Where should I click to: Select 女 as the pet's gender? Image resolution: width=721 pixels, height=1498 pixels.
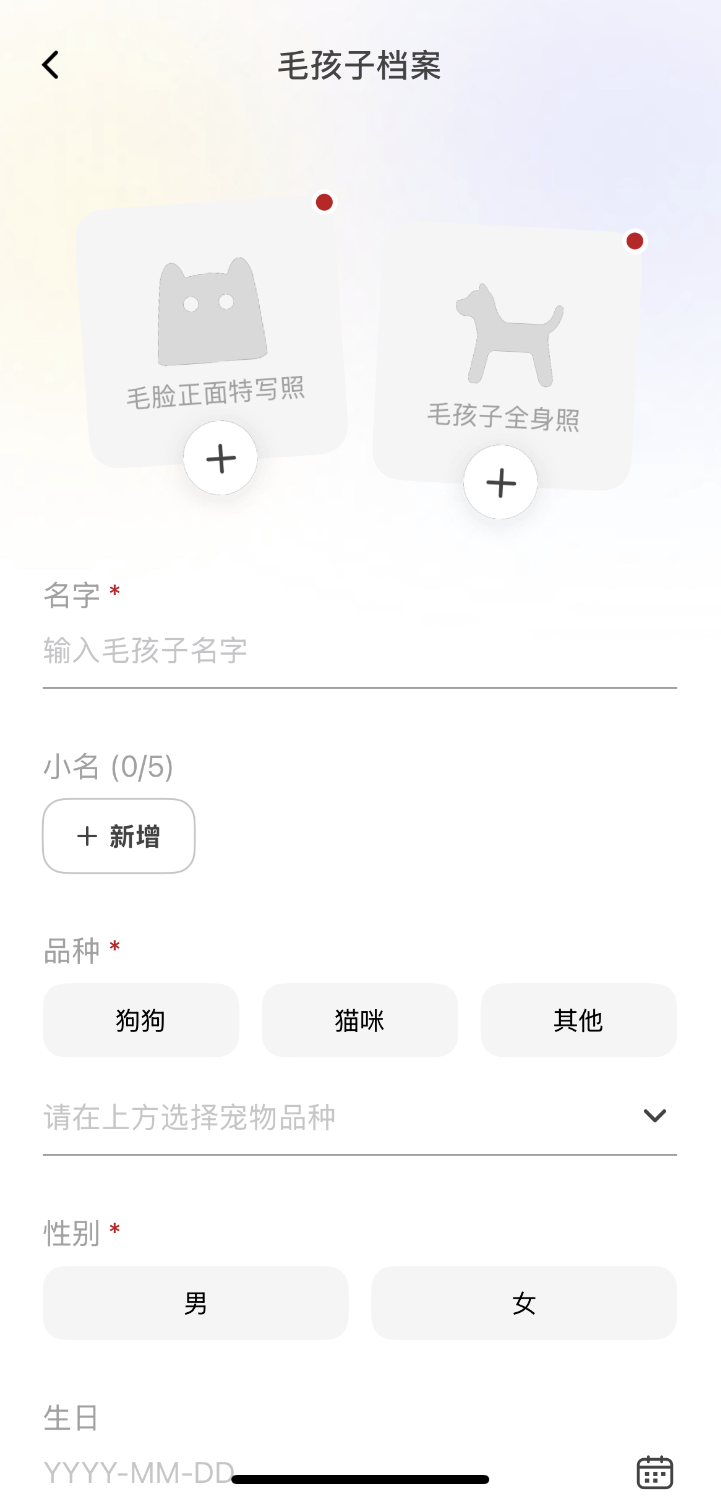pos(524,1302)
